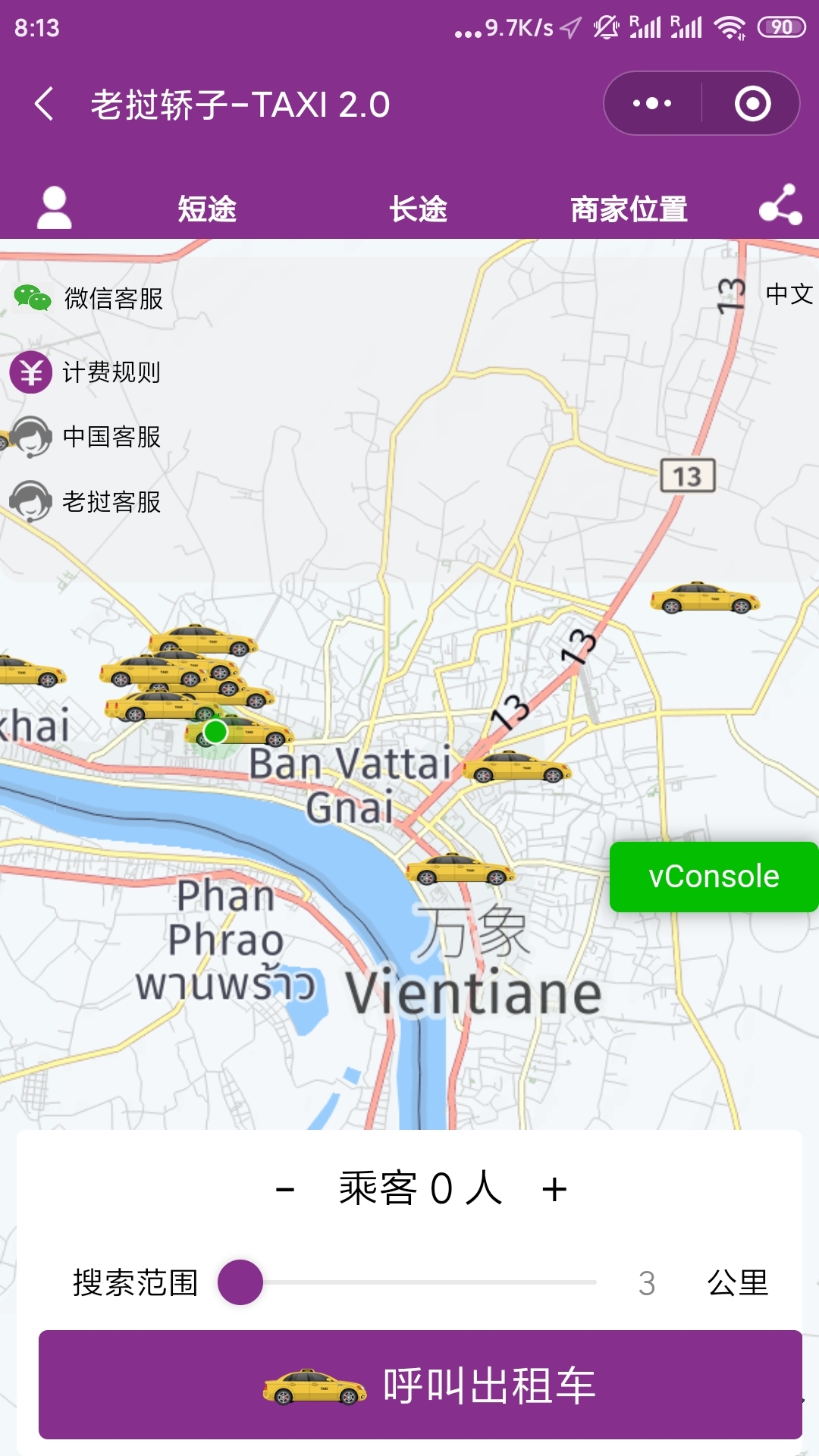Contact 老挝客服

pos(86,502)
